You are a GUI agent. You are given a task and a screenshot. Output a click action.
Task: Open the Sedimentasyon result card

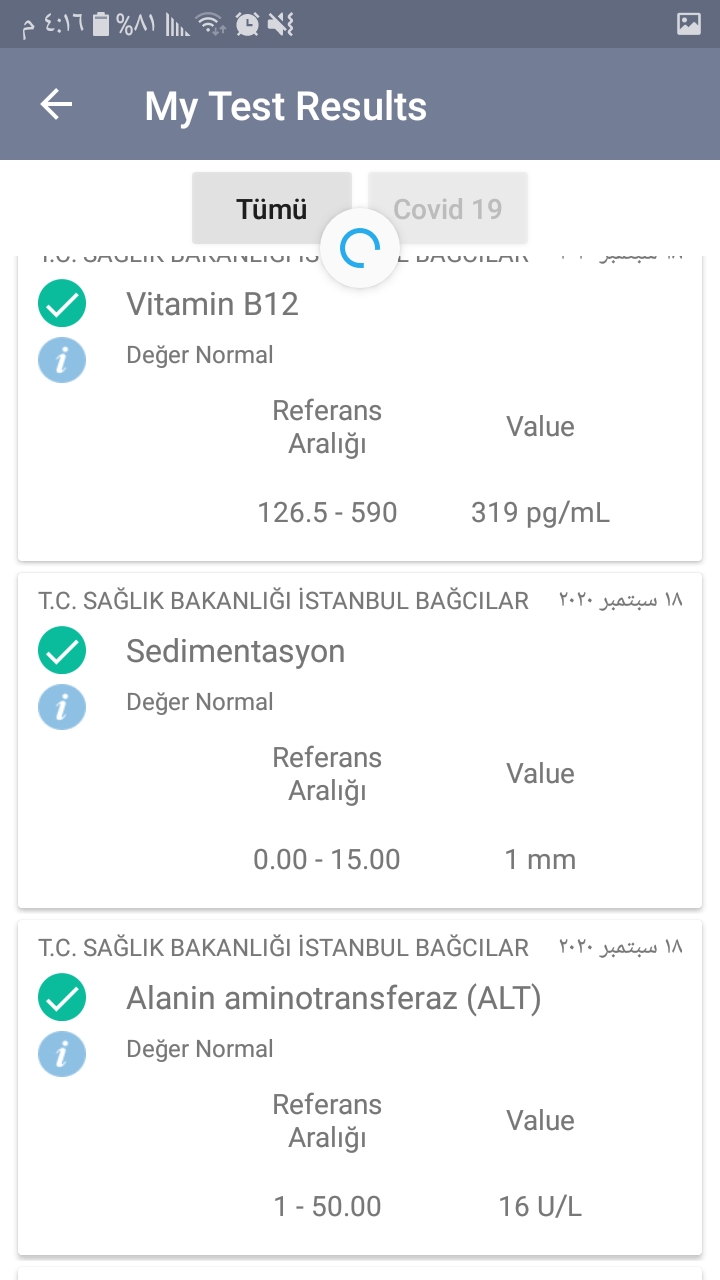(360, 740)
